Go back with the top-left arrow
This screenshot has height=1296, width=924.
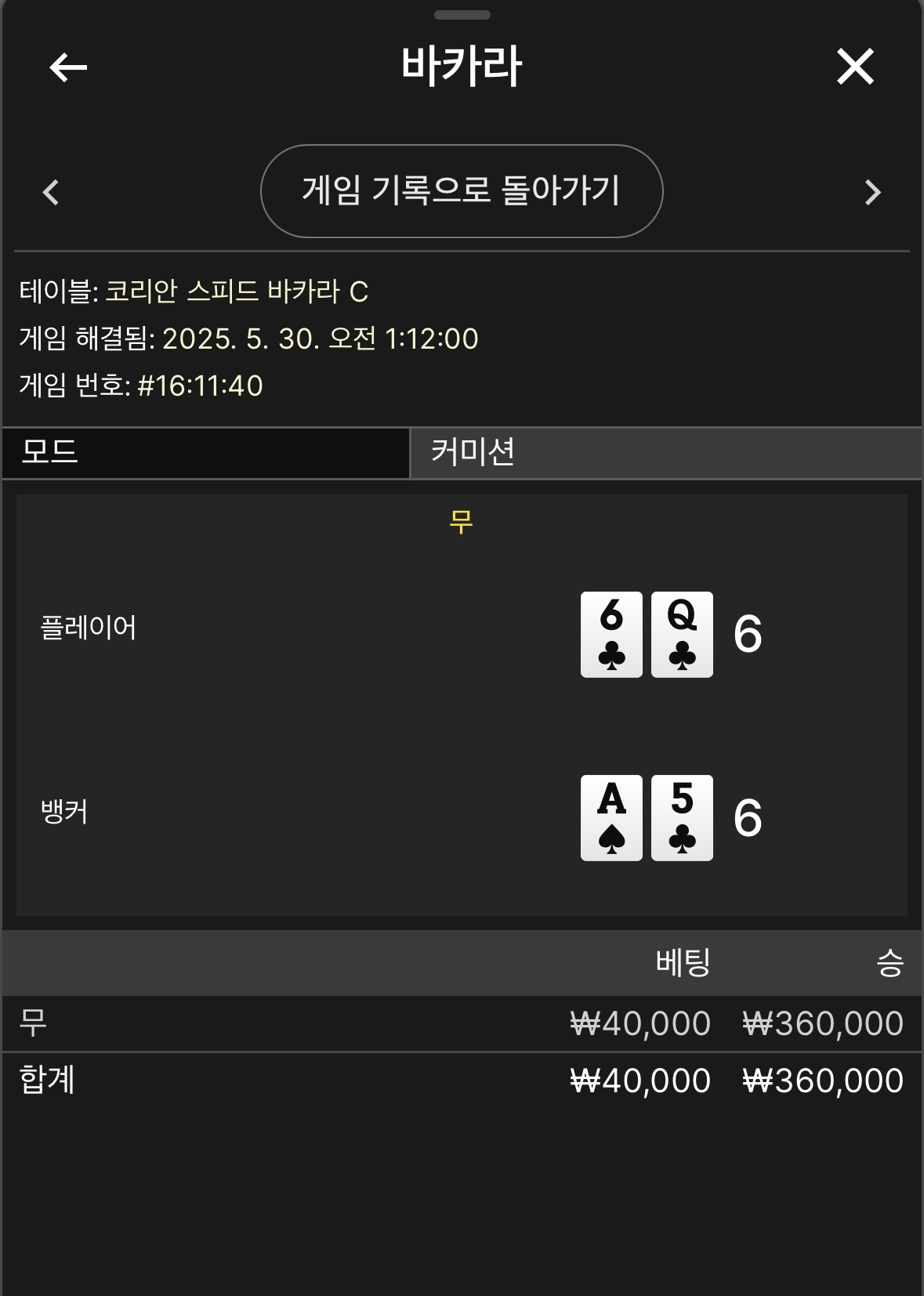pyautogui.click(x=68, y=67)
